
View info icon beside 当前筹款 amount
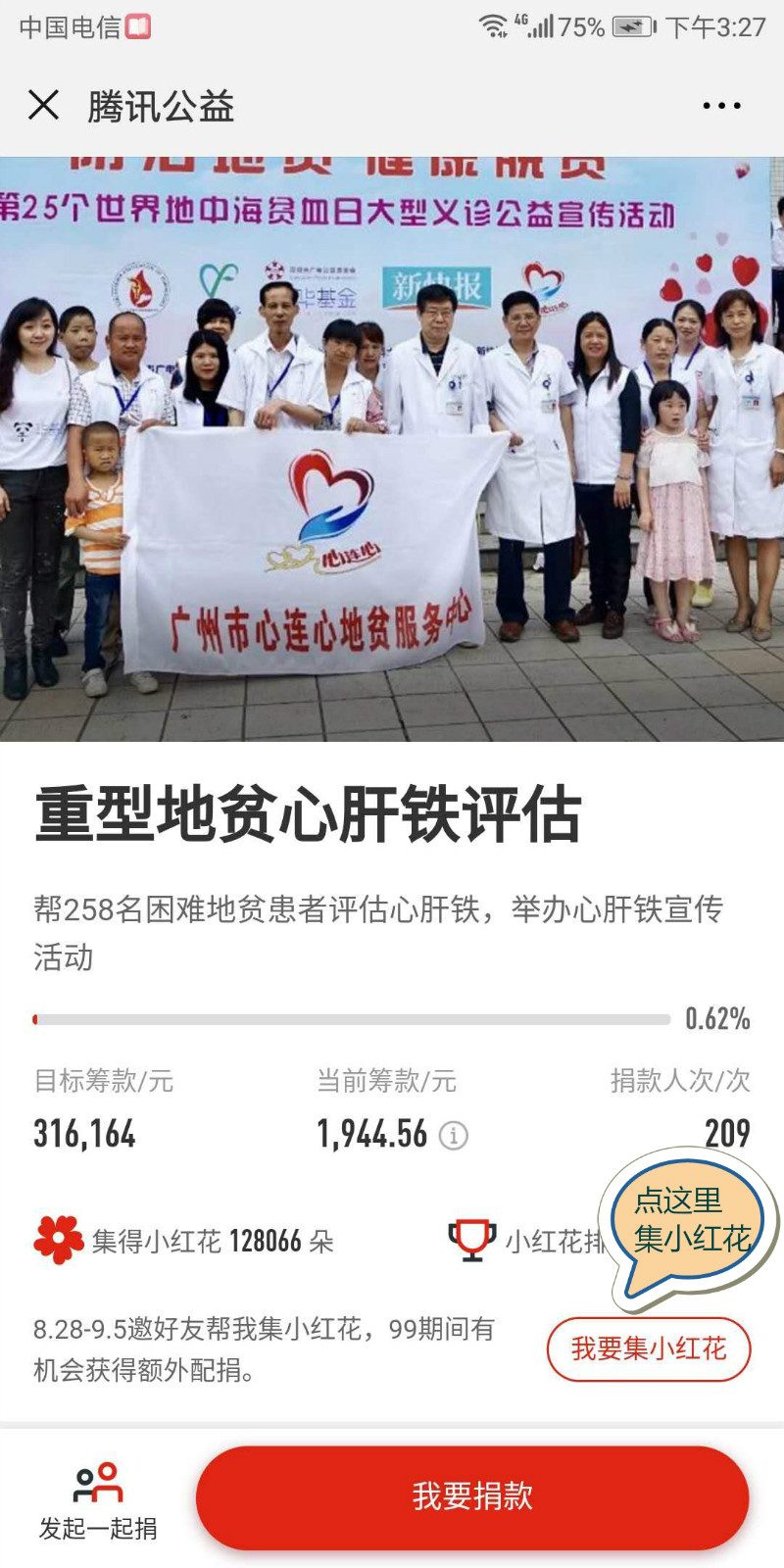pos(453,1135)
